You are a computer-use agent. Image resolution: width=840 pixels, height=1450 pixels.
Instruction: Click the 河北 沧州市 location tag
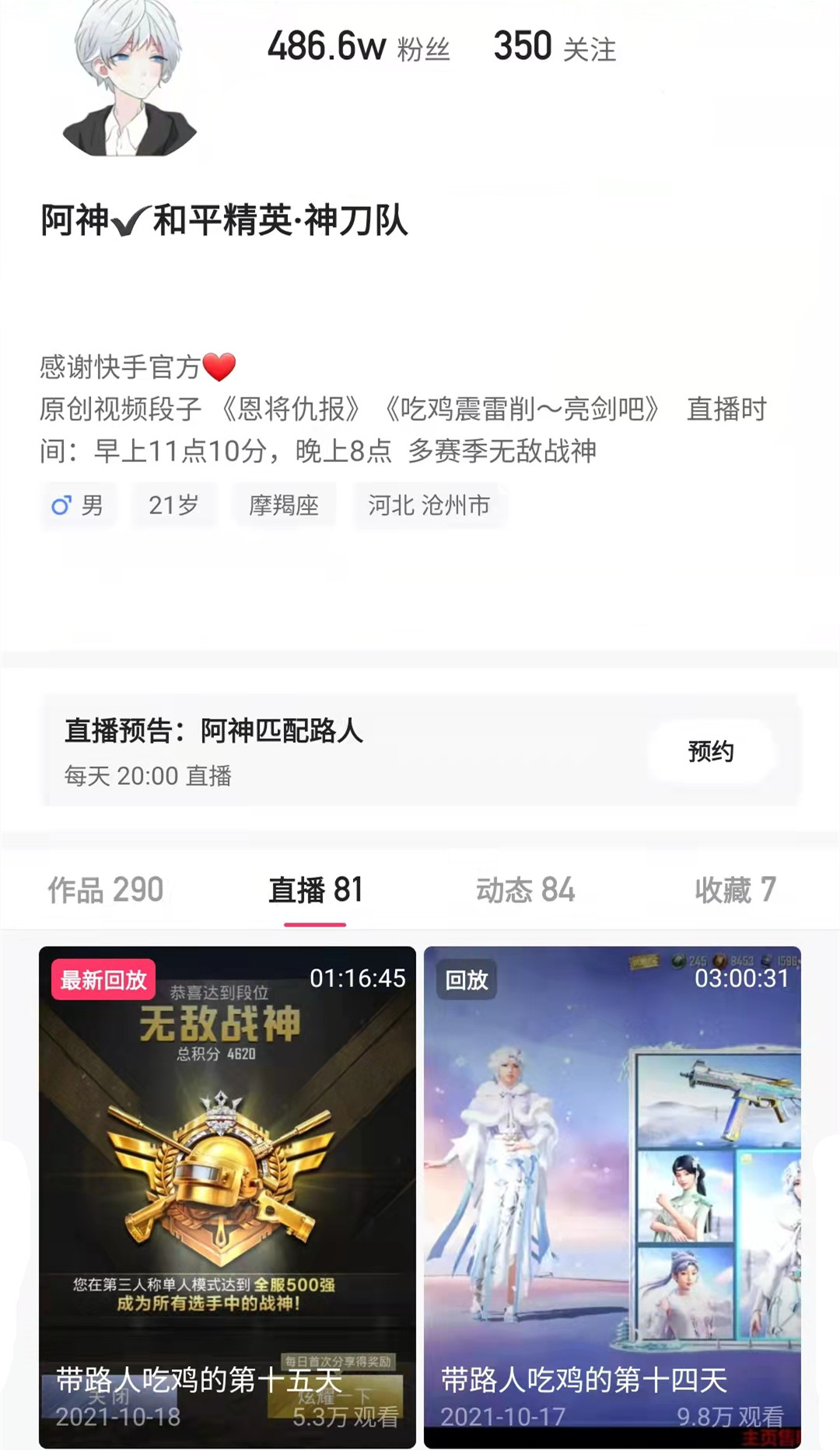[x=429, y=505]
